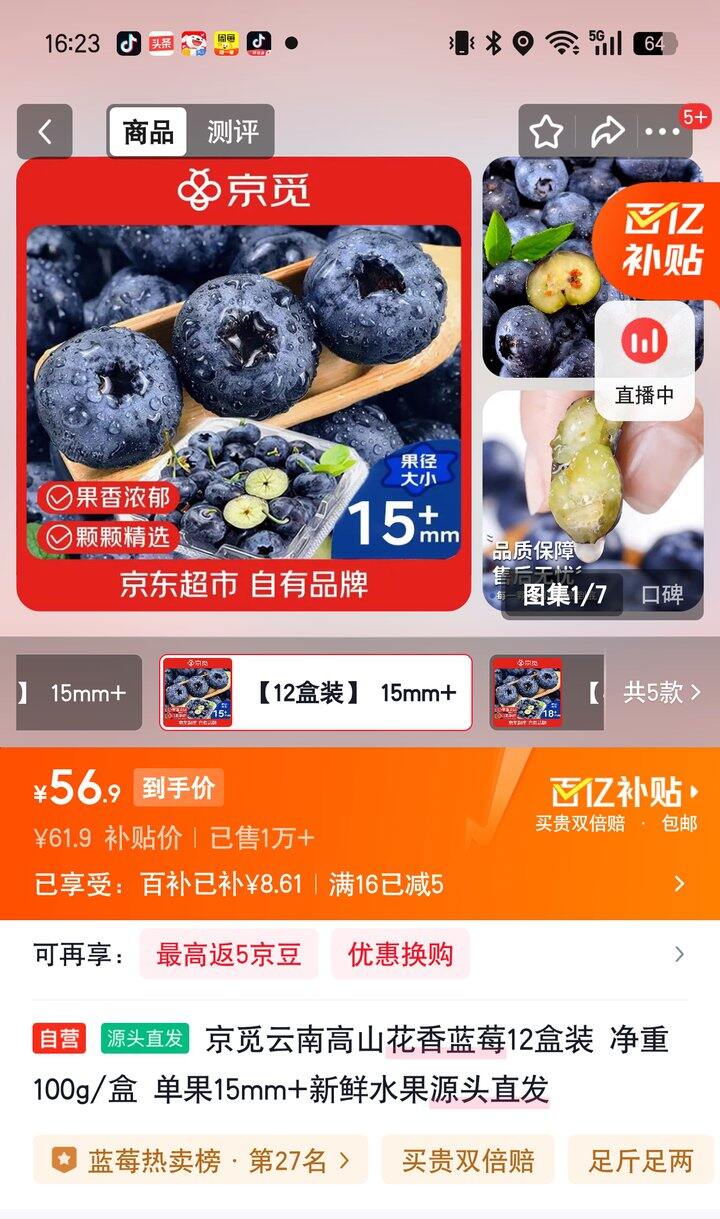Tap the back arrow to exit product page
This screenshot has width=720, height=1219.
click(44, 131)
